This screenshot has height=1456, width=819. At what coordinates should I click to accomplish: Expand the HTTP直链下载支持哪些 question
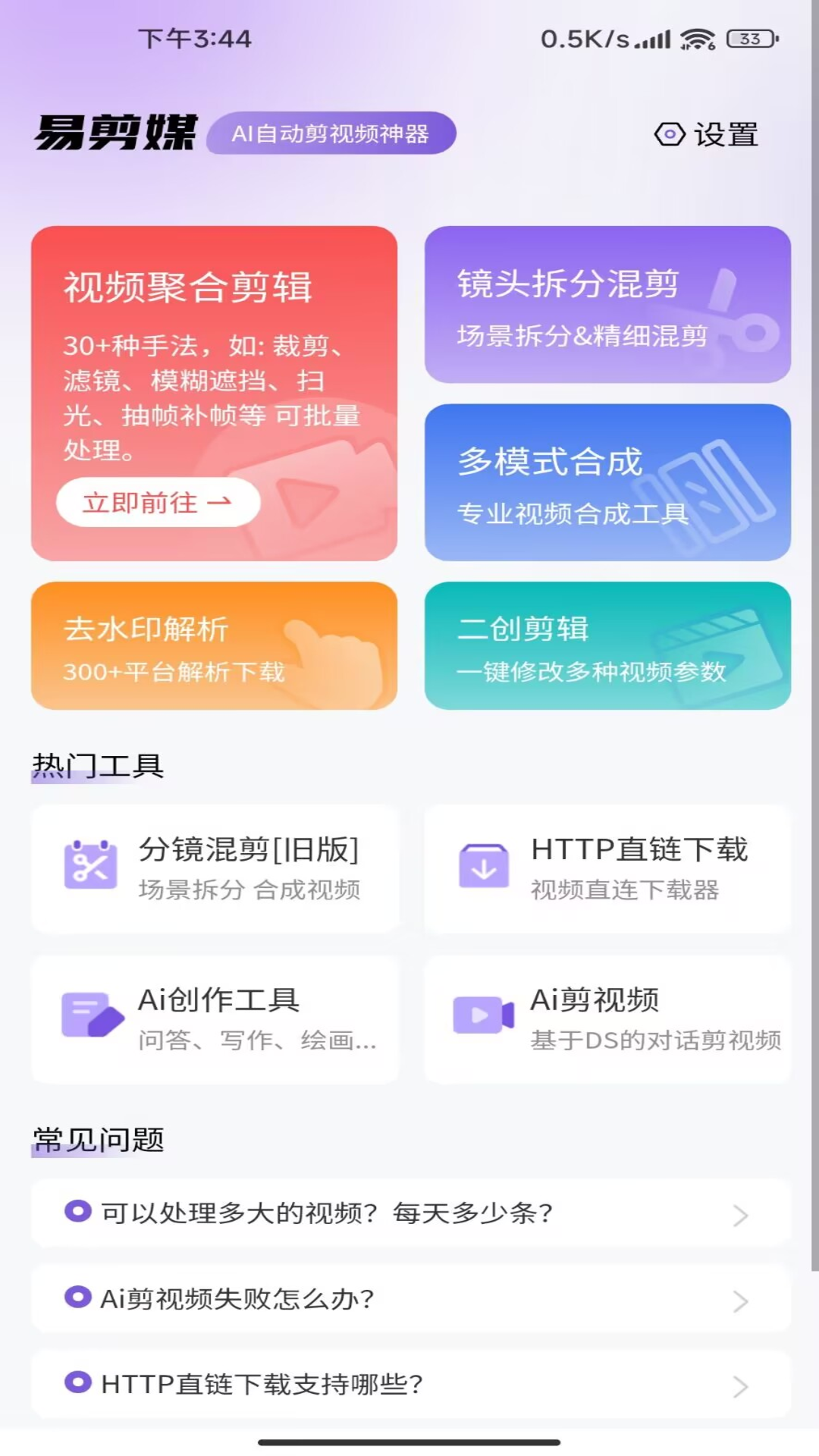[409, 1385]
